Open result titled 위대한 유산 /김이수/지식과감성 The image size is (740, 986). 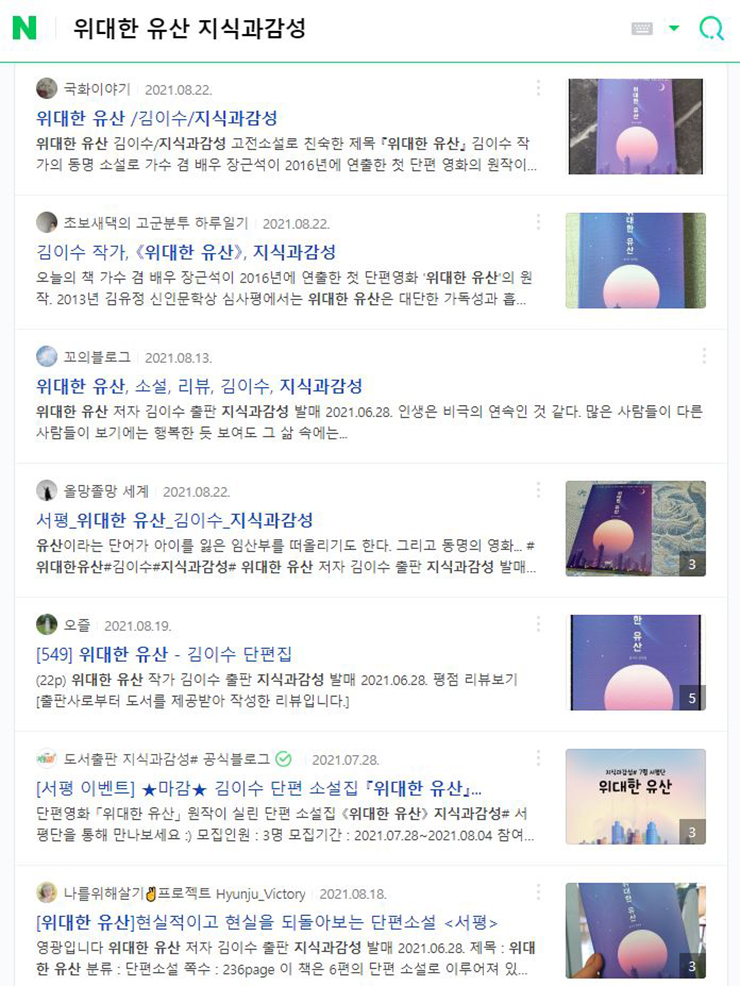156,117
